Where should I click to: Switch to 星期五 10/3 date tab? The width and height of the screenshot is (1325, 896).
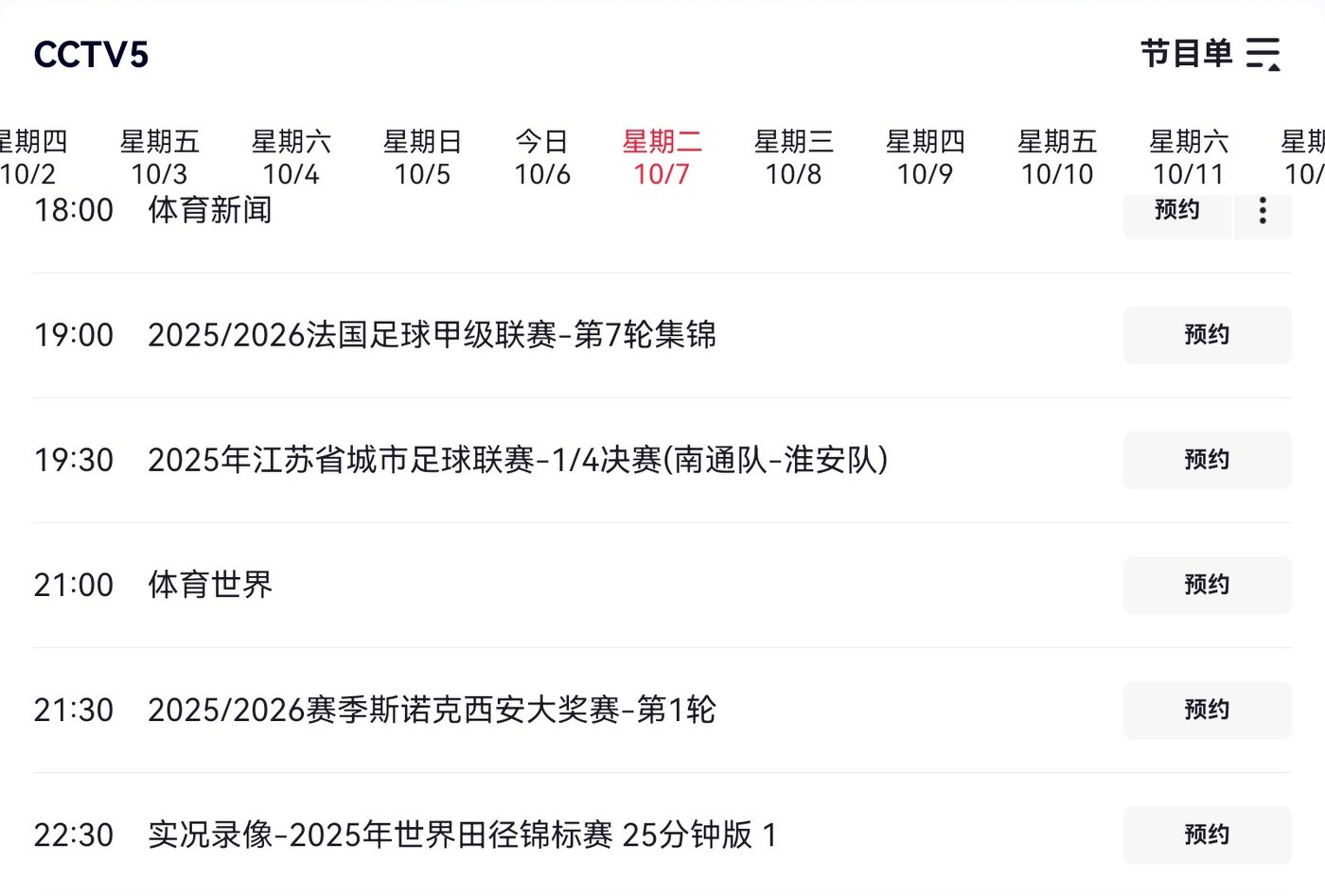click(159, 158)
